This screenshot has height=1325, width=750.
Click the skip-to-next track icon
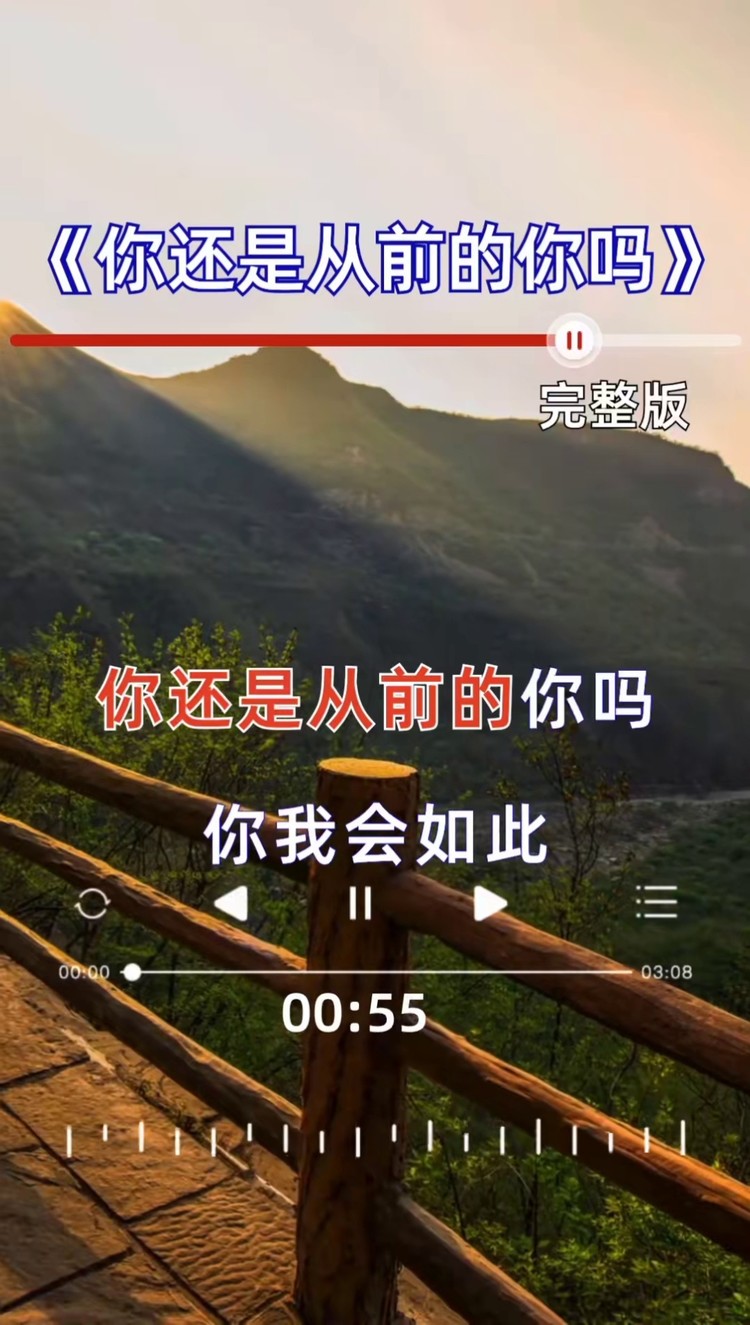tap(489, 903)
